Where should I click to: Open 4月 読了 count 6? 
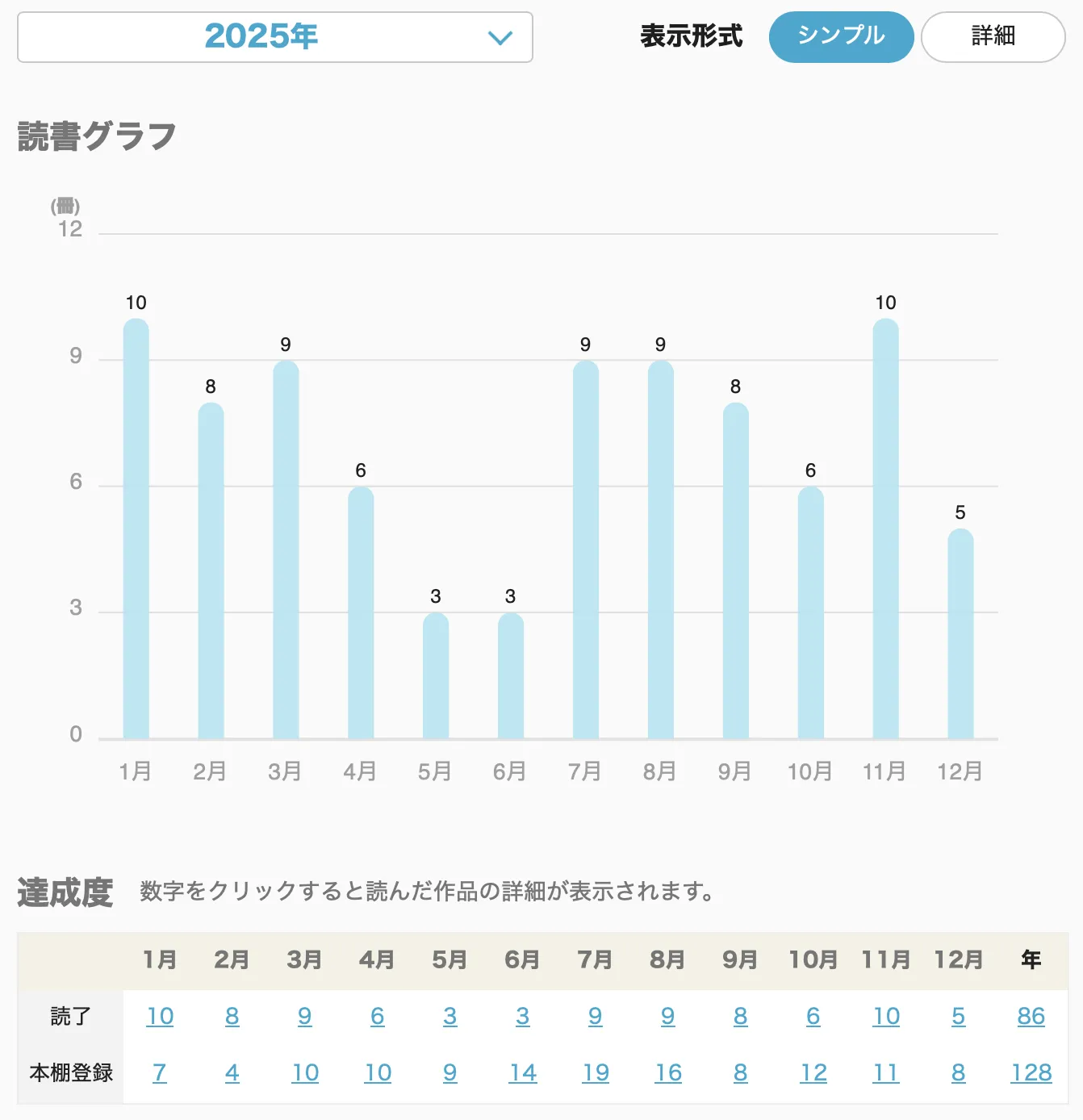coord(378,1016)
